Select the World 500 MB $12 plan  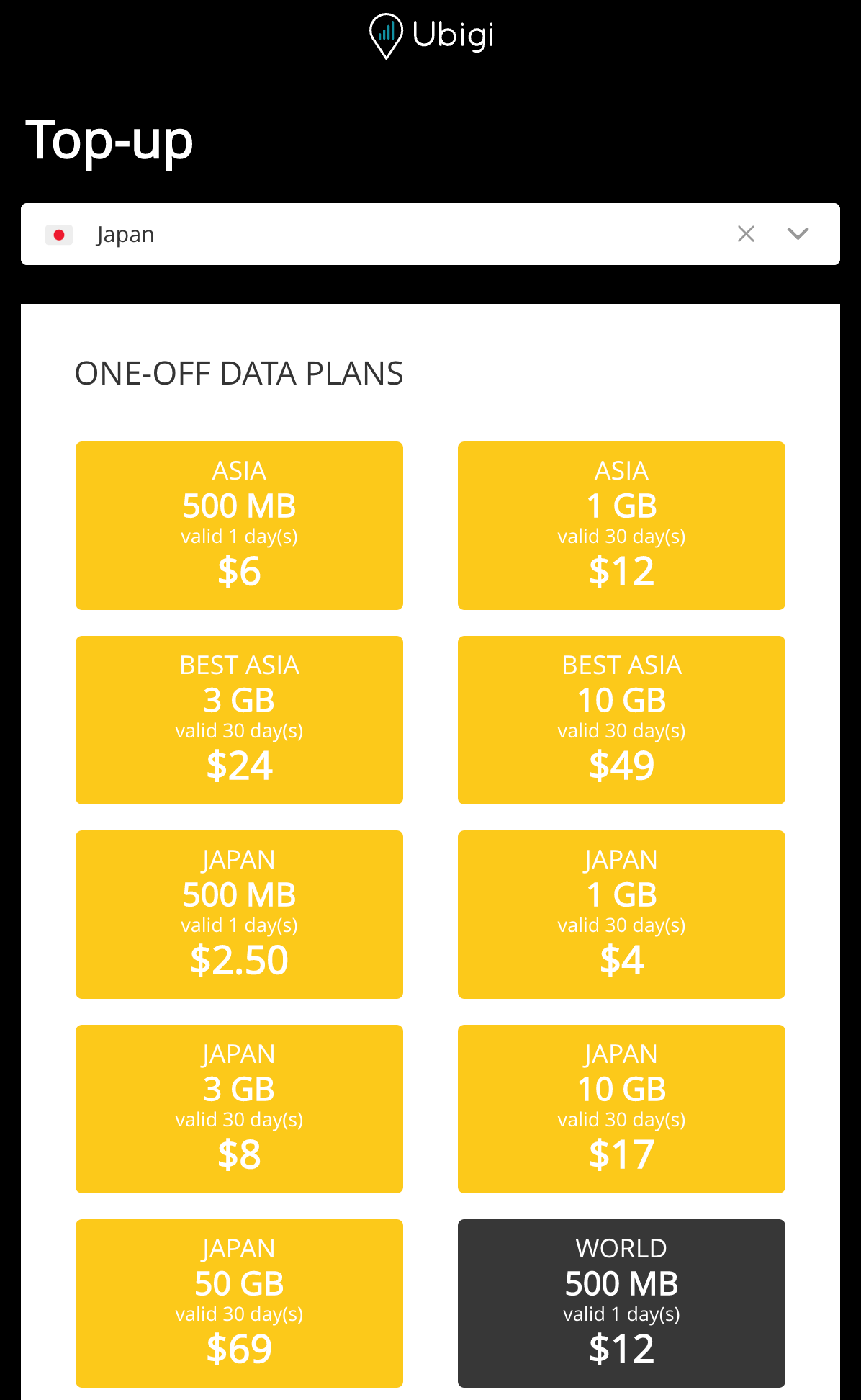(x=621, y=1303)
